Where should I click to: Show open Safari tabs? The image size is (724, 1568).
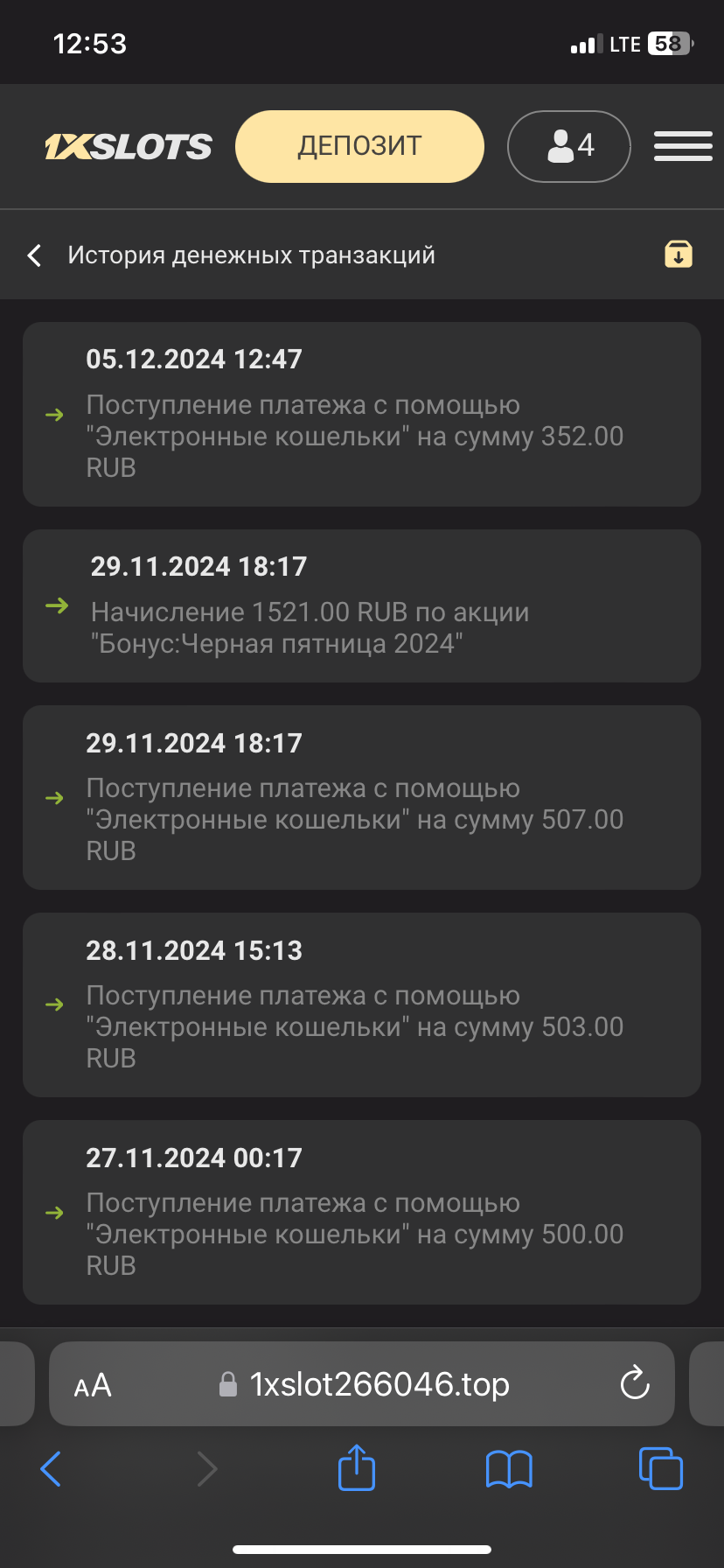[661, 1468]
